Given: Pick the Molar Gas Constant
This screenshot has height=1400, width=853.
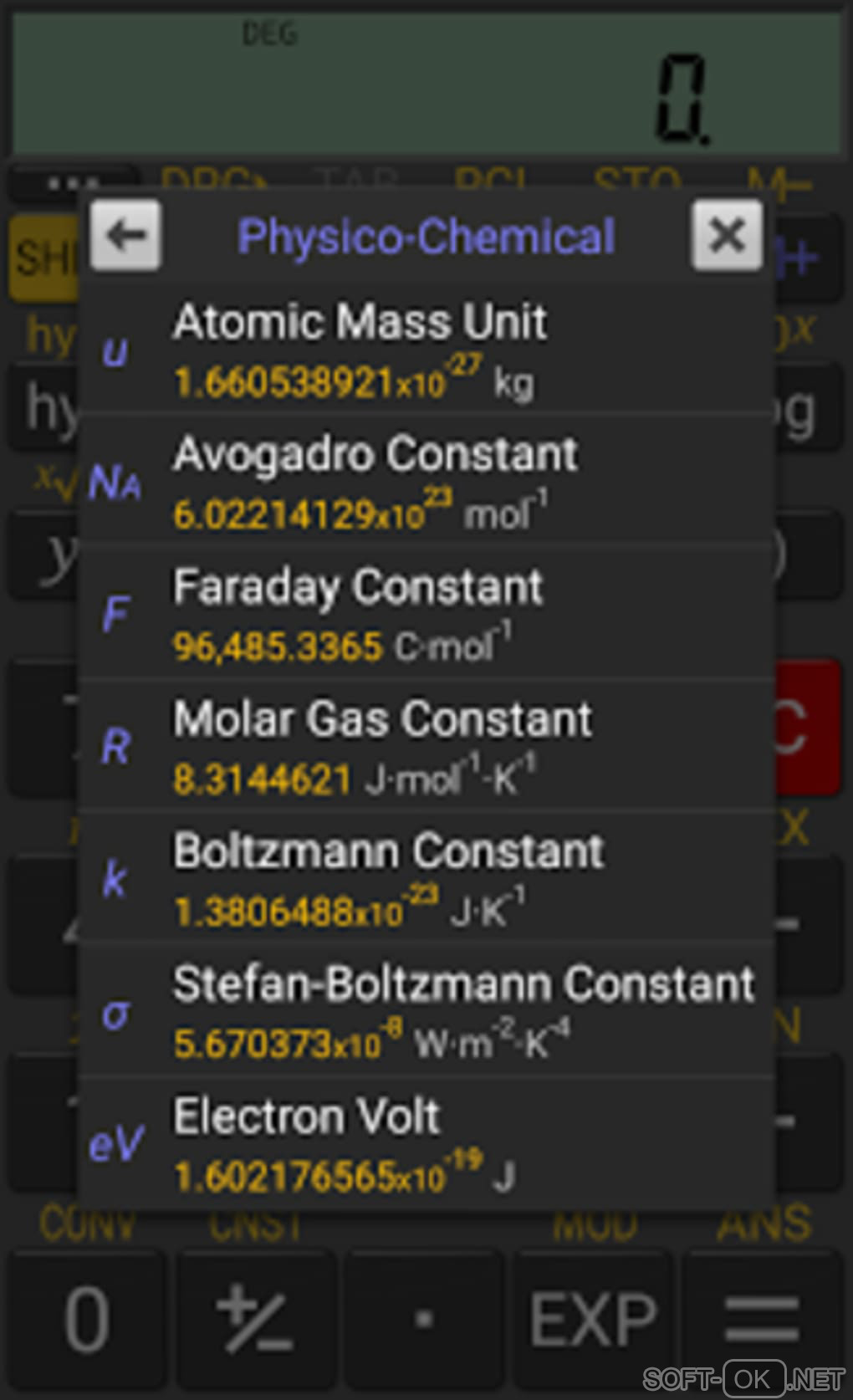Looking at the screenshot, I should 426,747.
